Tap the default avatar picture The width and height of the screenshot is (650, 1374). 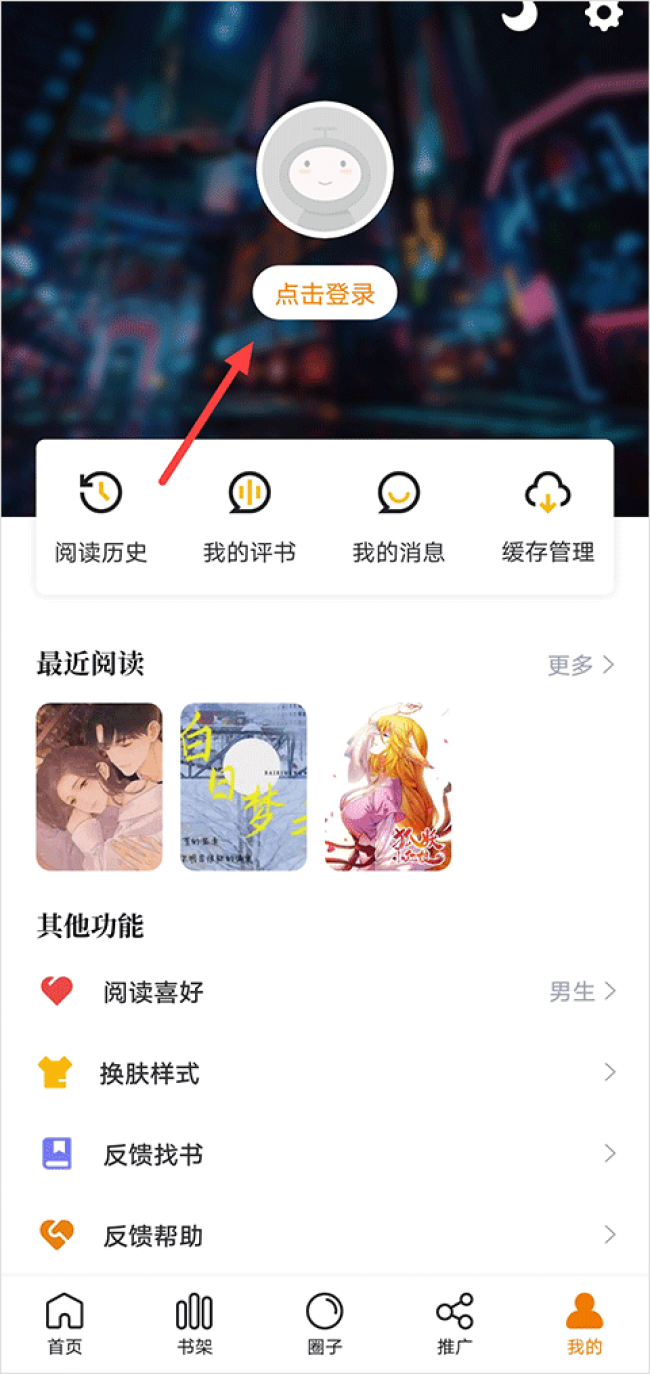(325, 170)
